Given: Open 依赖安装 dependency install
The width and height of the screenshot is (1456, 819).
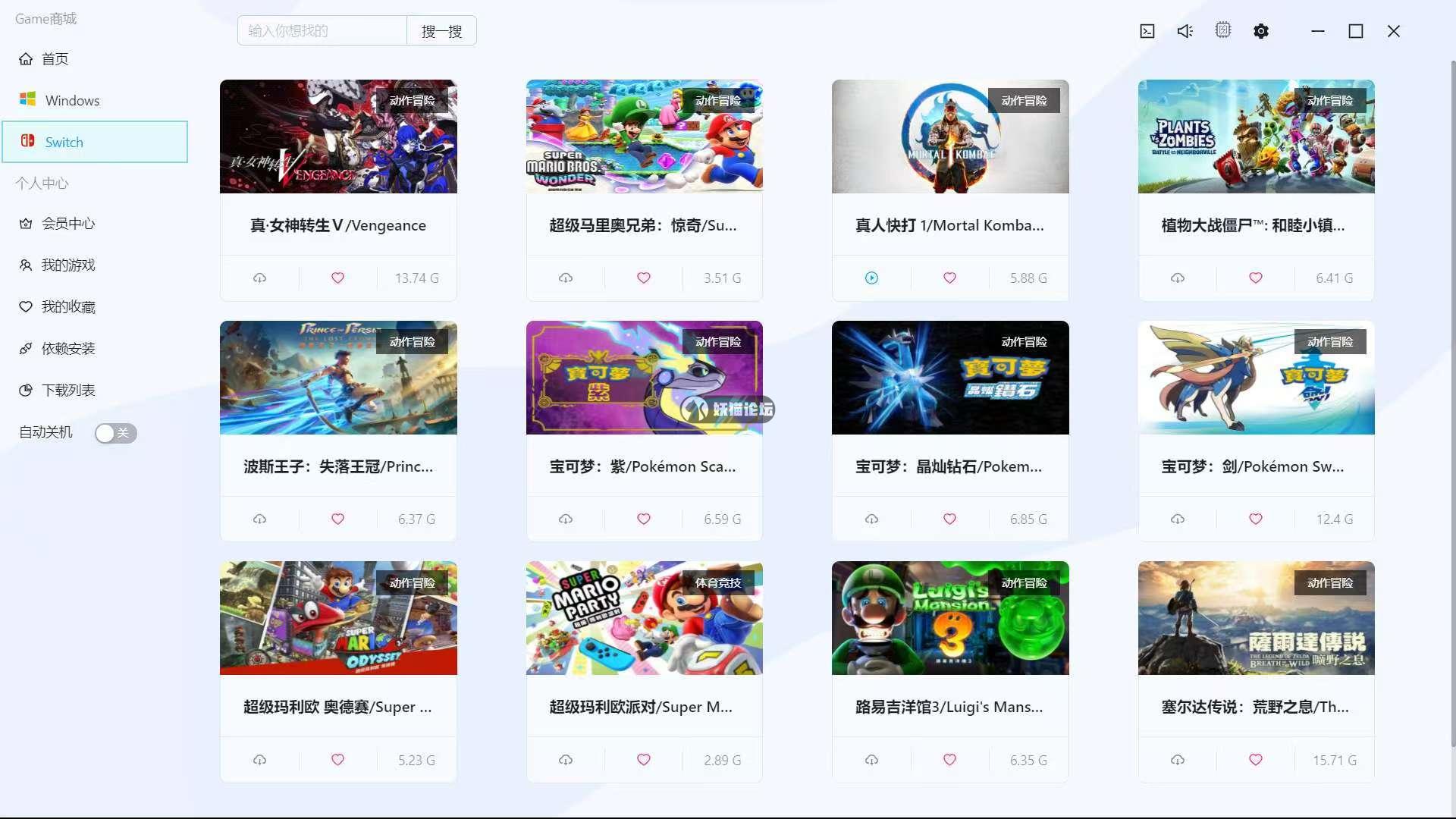Looking at the screenshot, I should pos(68,349).
